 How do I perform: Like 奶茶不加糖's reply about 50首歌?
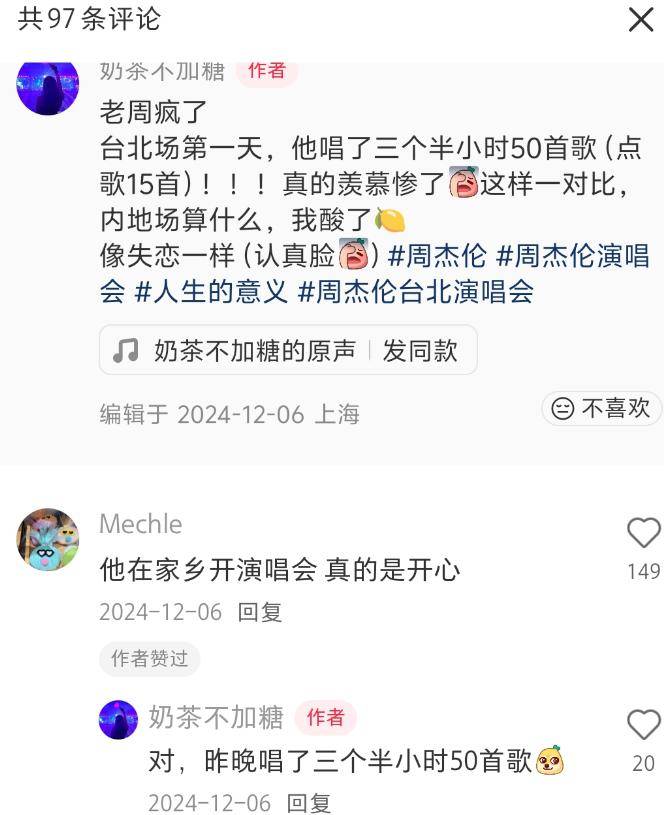(x=643, y=725)
